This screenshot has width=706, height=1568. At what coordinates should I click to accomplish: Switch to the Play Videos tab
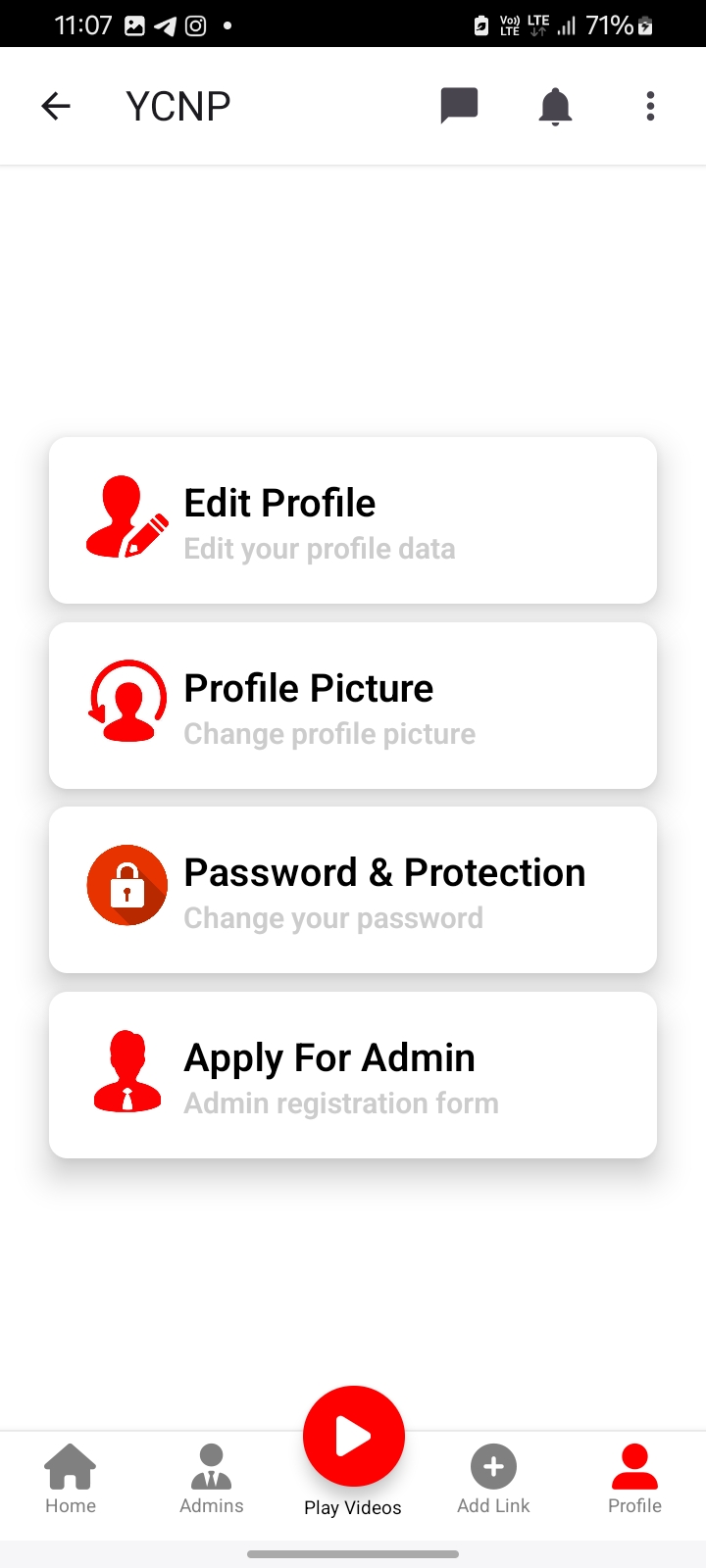click(x=353, y=1435)
